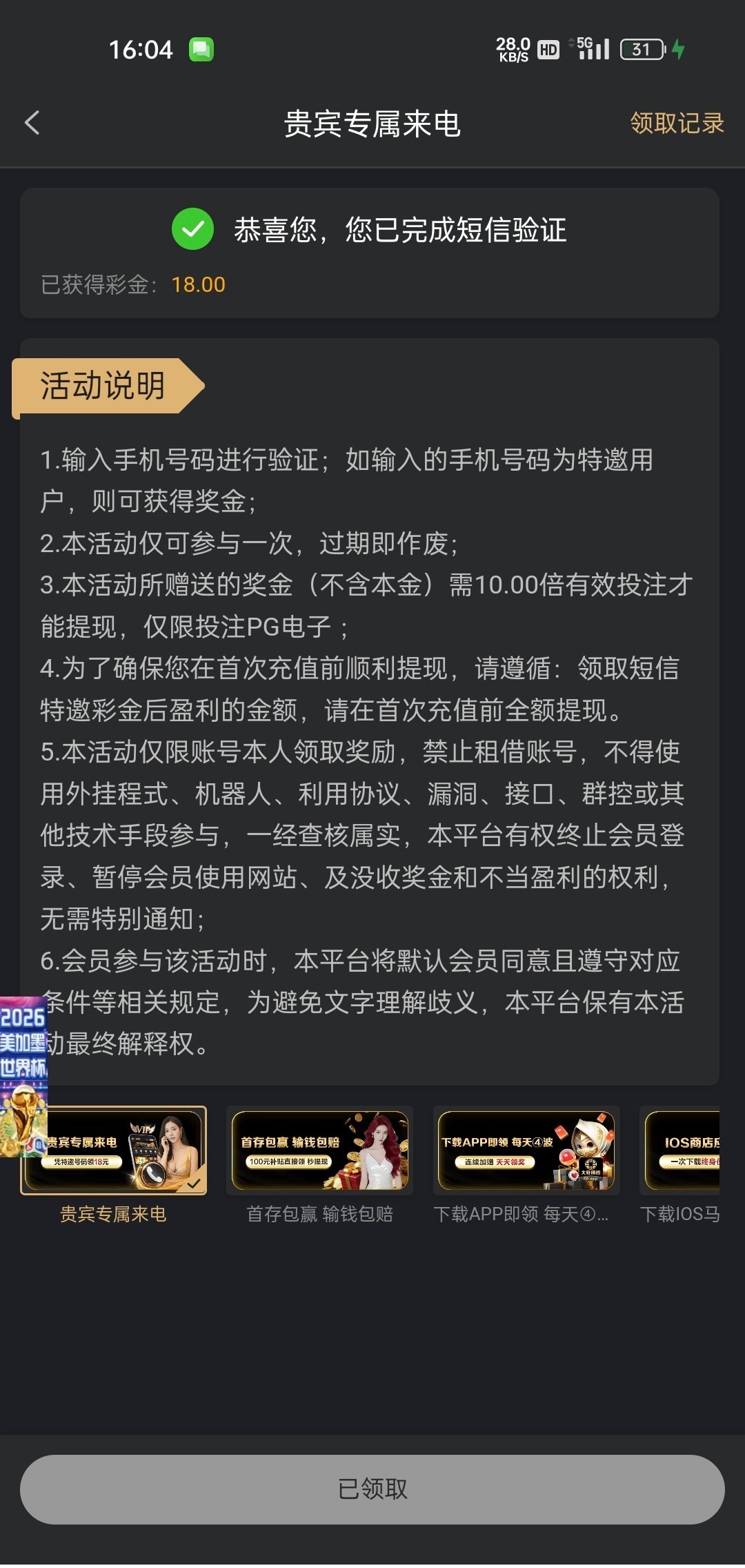Open 领取记录 claim history
Viewport: 745px width, 1568px height.
(x=676, y=124)
